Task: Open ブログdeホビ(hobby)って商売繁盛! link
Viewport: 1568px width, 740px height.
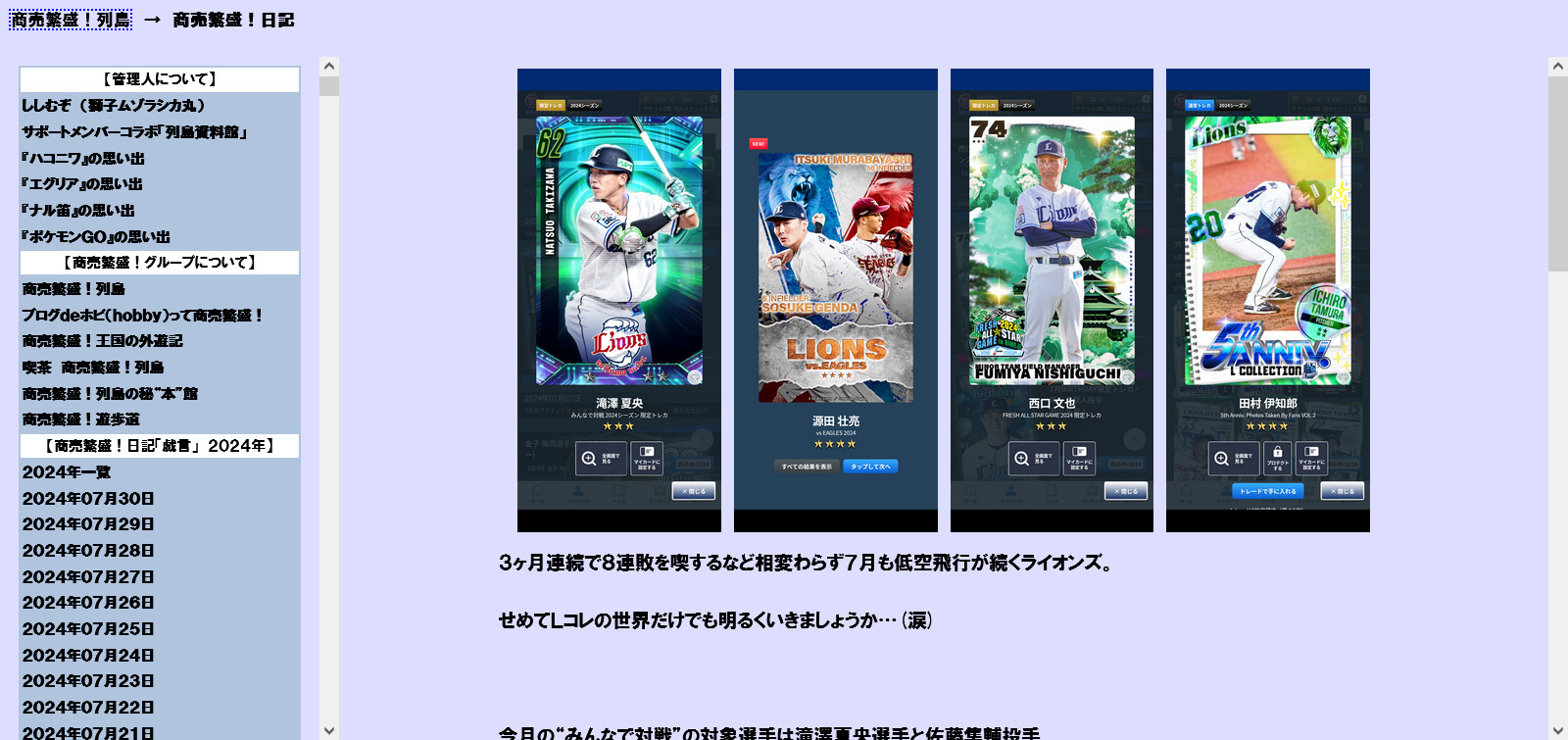Action: tap(143, 316)
